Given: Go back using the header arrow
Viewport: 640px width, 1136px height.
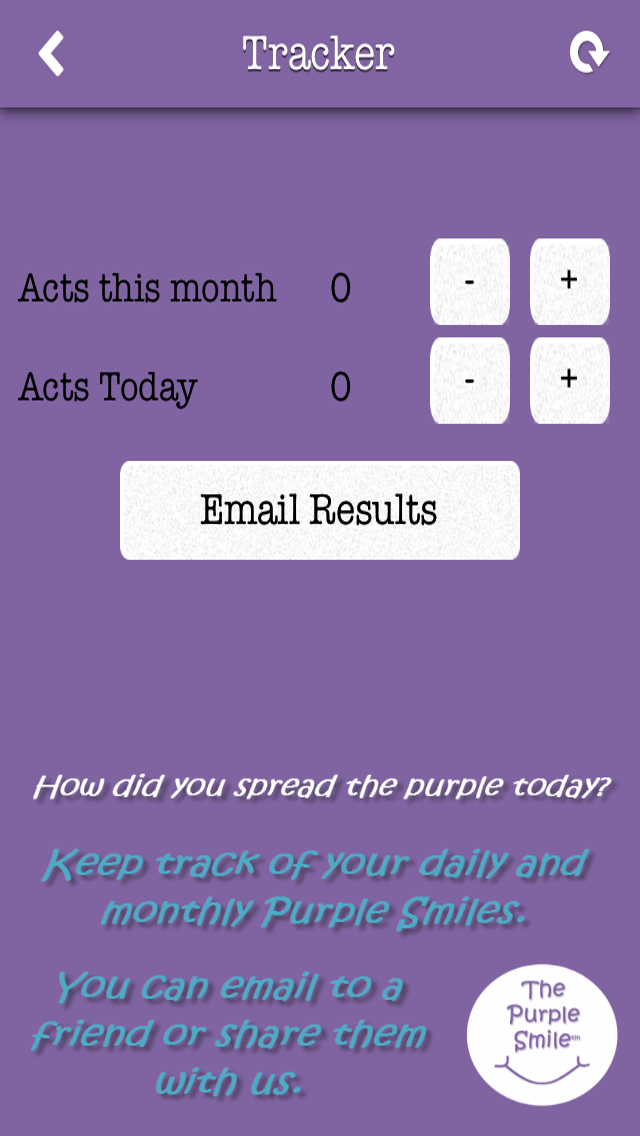Looking at the screenshot, I should 51,54.
